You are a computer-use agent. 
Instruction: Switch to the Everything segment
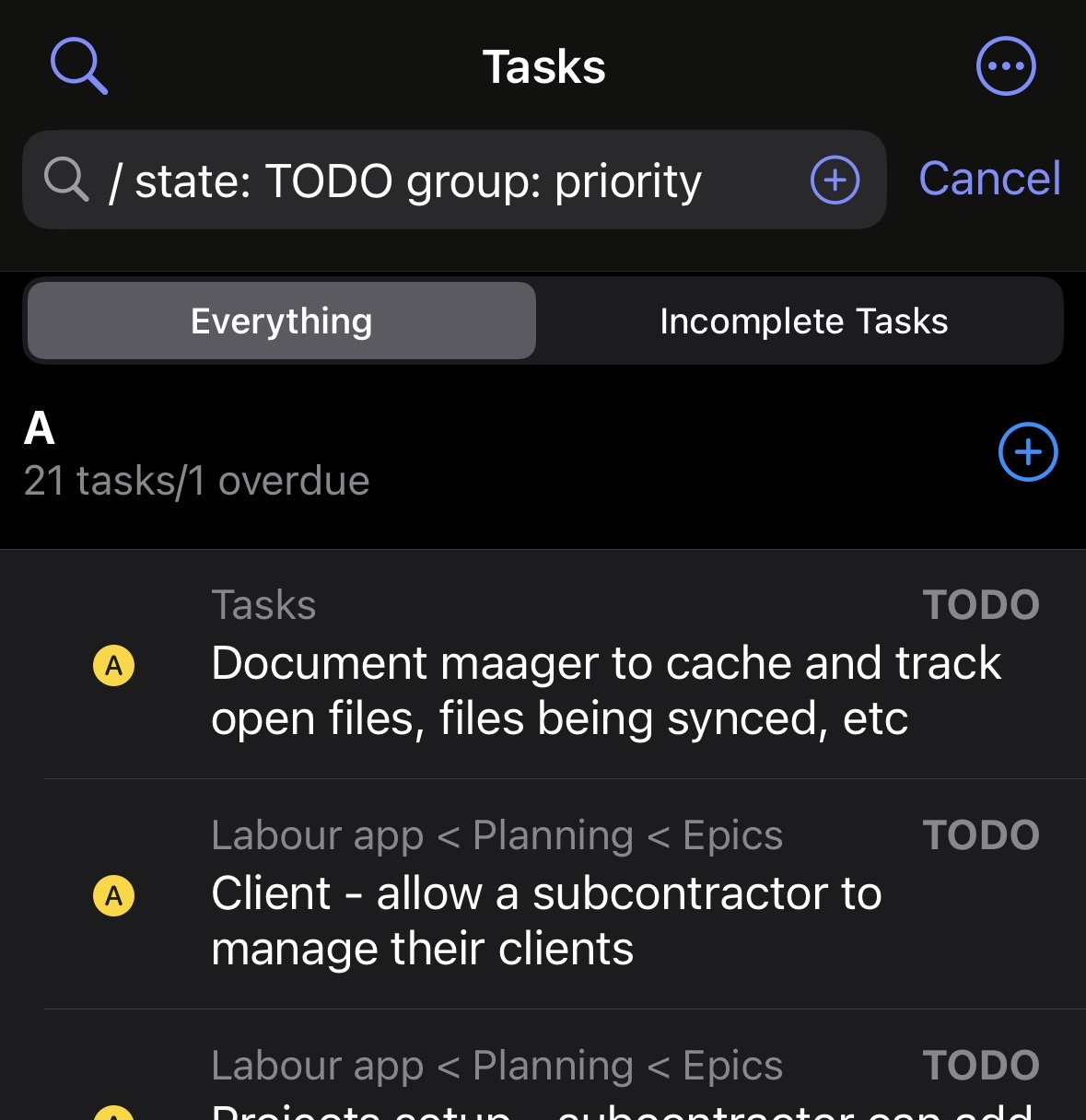point(282,321)
